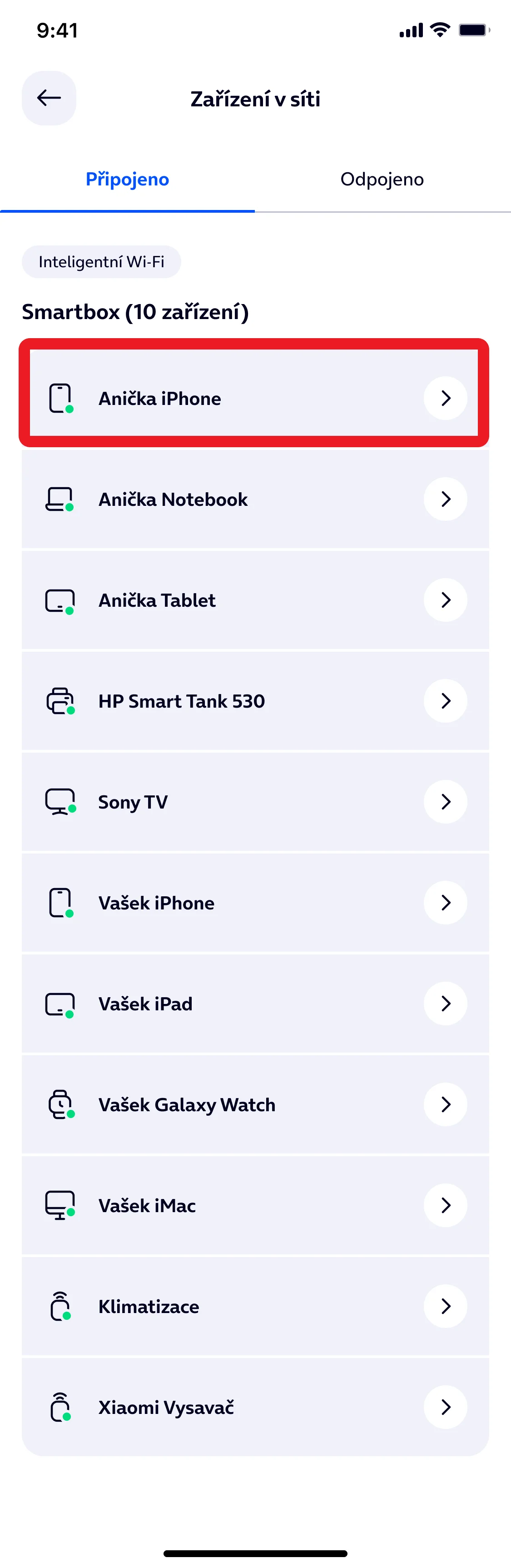511x1568 pixels.
Task: Open Vašek Galaxy Watch details
Action: 254,1104
